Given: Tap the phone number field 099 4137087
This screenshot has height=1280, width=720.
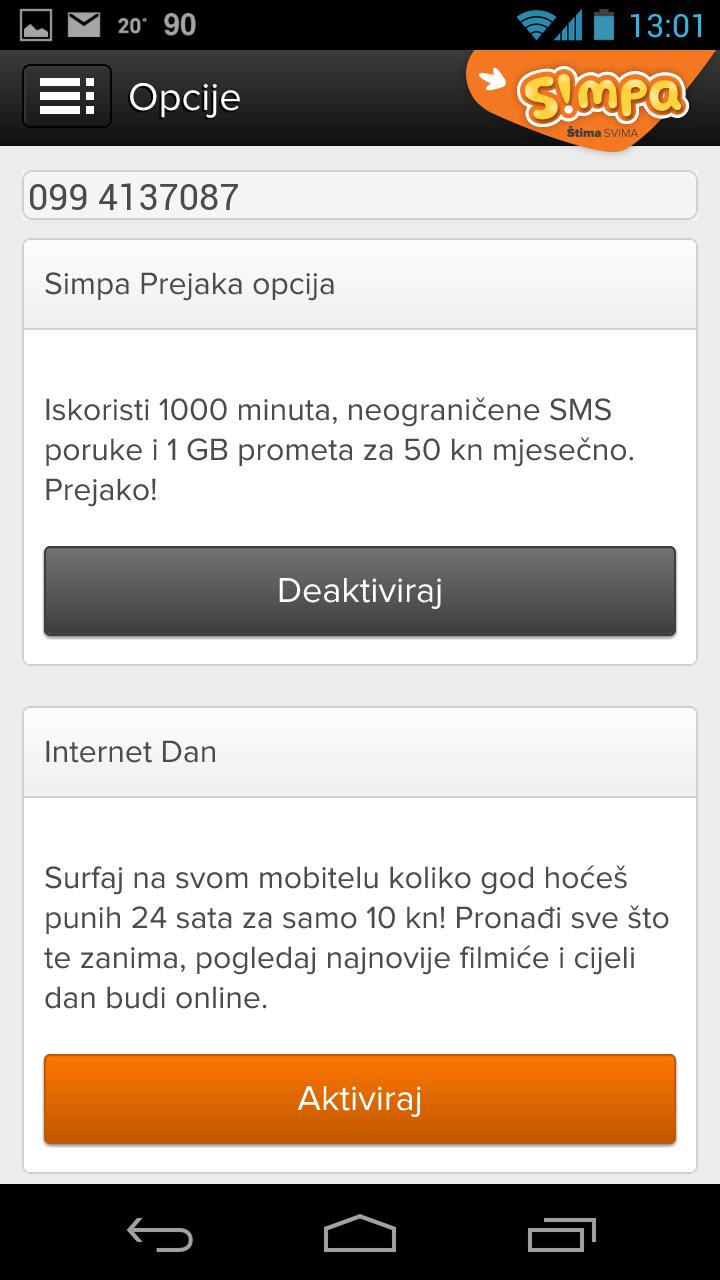Looking at the screenshot, I should [360, 196].
